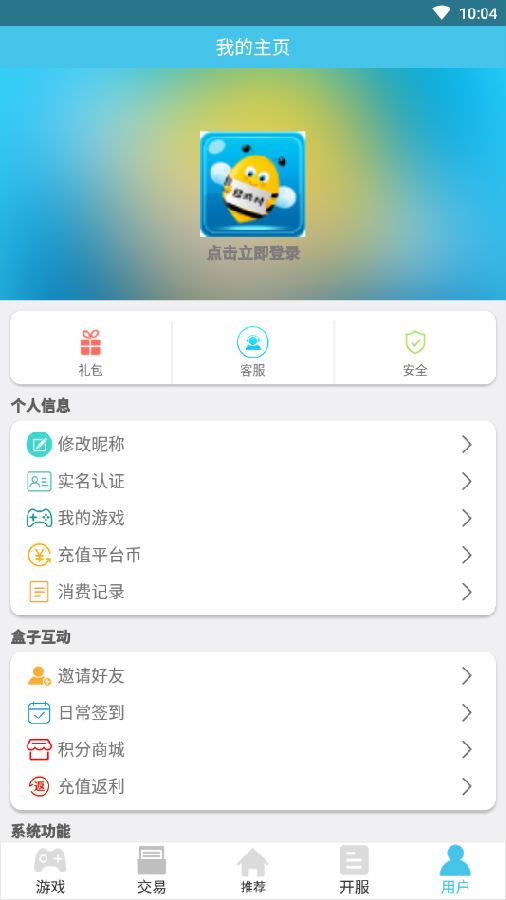Select the 用户 tab

455,871
